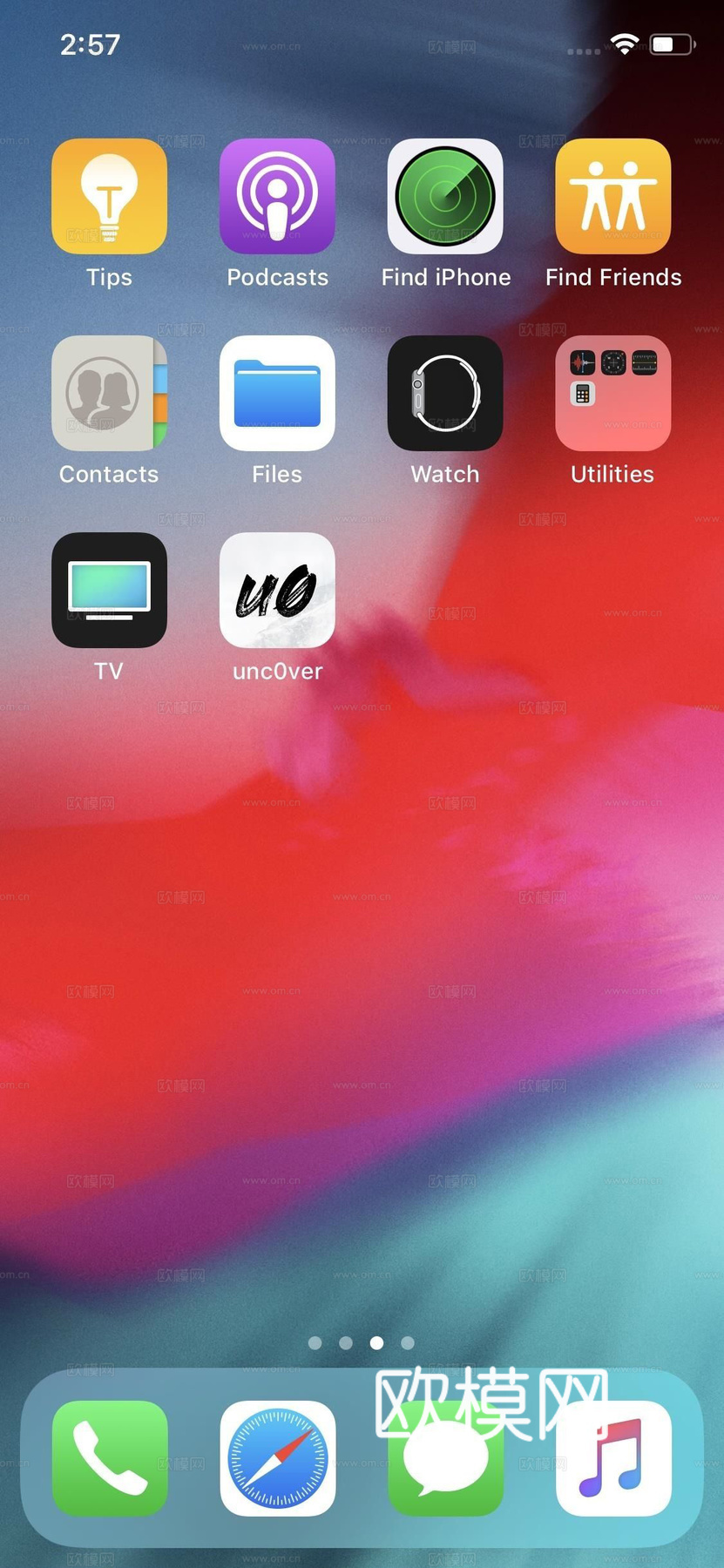Image resolution: width=724 pixels, height=1568 pixels.
Task: Open the Contacts app
Action: [x=109, y=394]
